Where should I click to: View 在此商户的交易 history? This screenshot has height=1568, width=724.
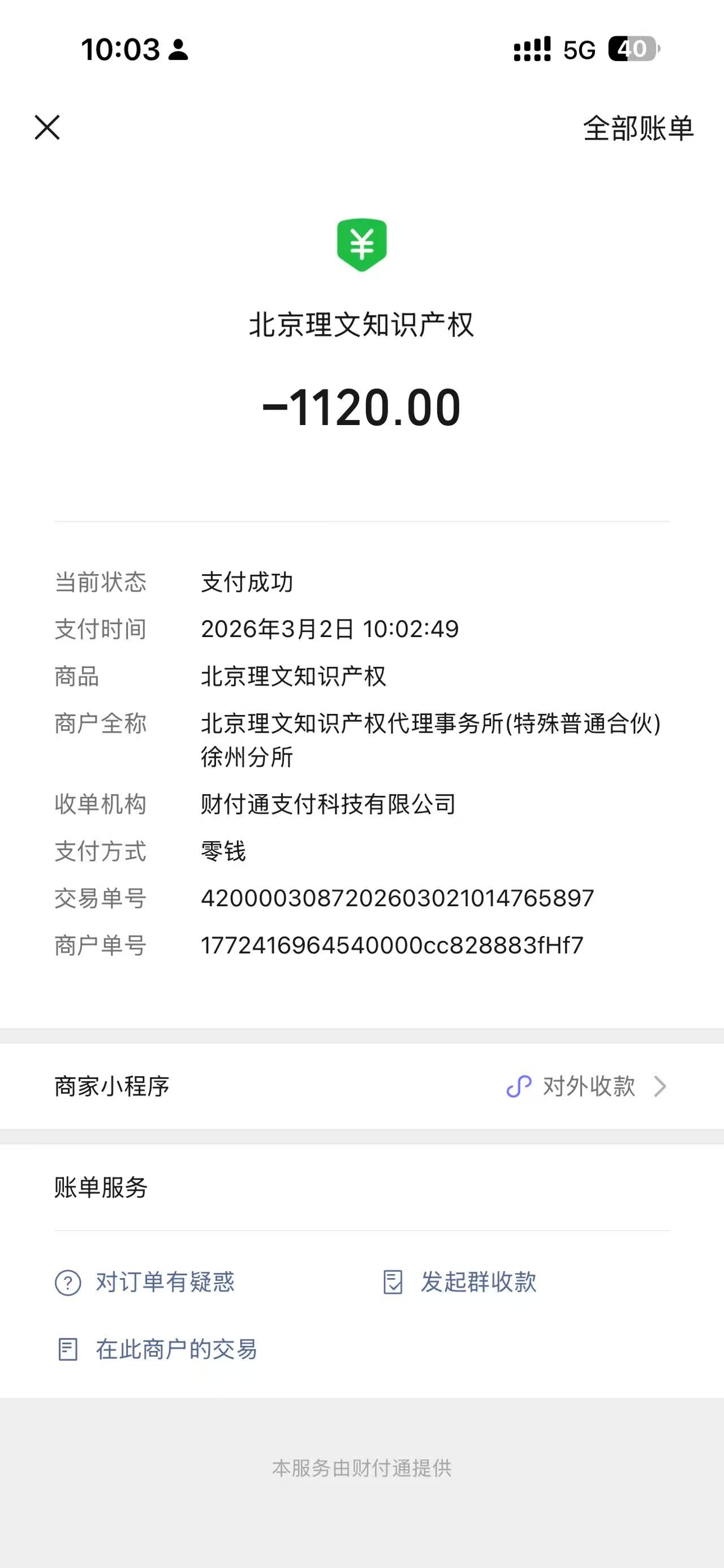[x=158, y=1349]
